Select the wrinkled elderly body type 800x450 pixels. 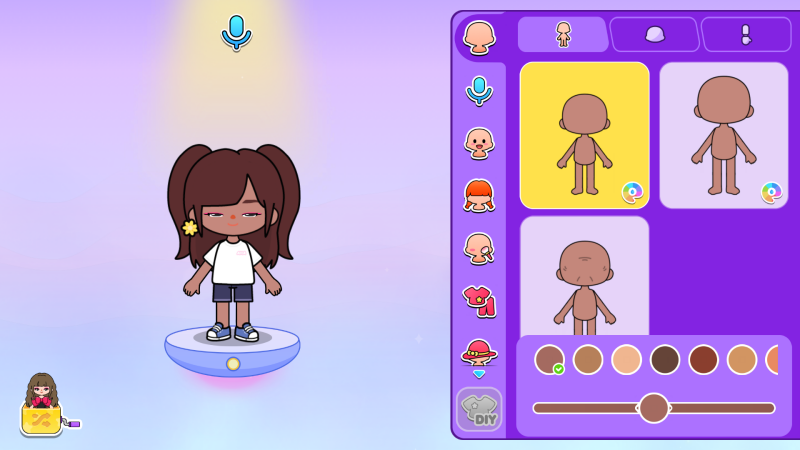click(x=584, y=278)
